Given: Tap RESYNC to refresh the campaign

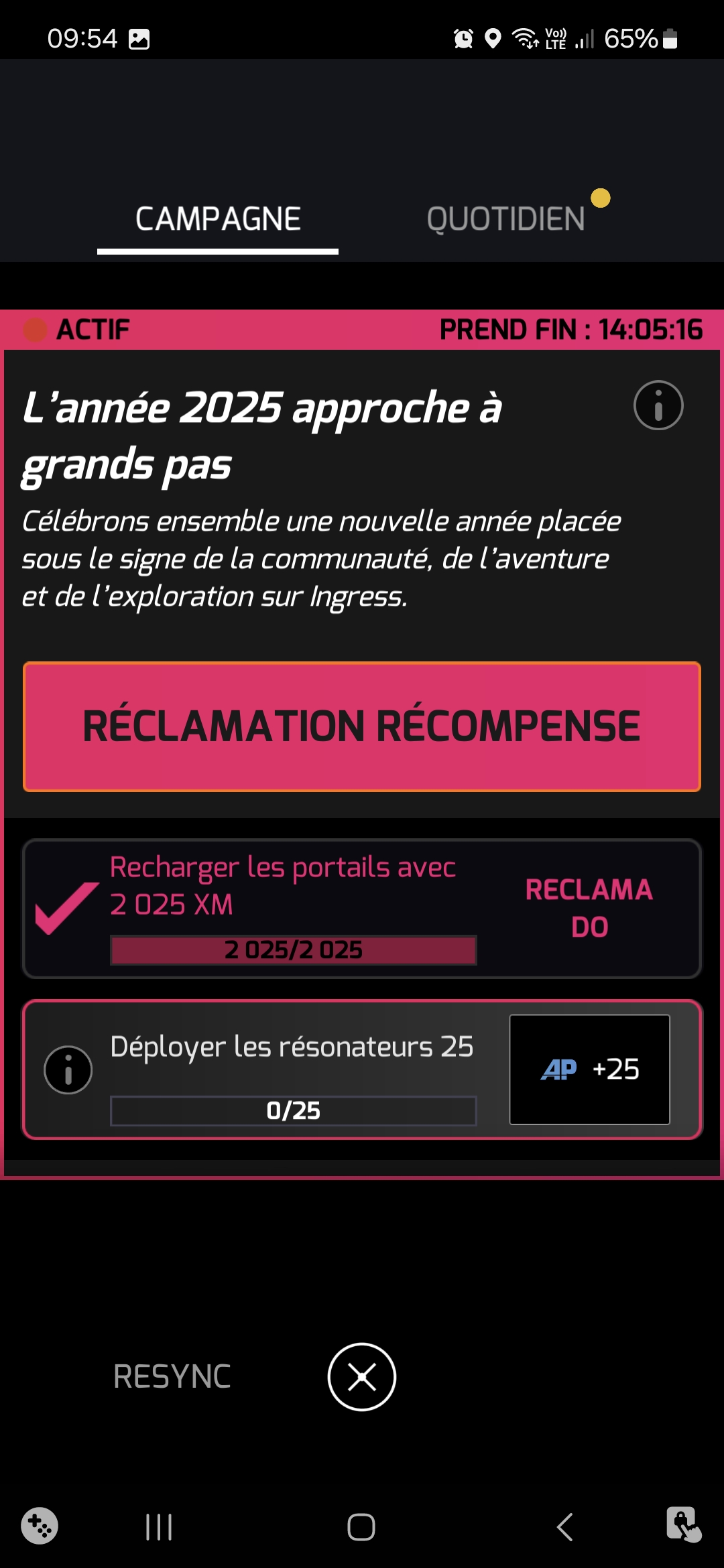Looking at the screenshot, I should pos(172,1377).
